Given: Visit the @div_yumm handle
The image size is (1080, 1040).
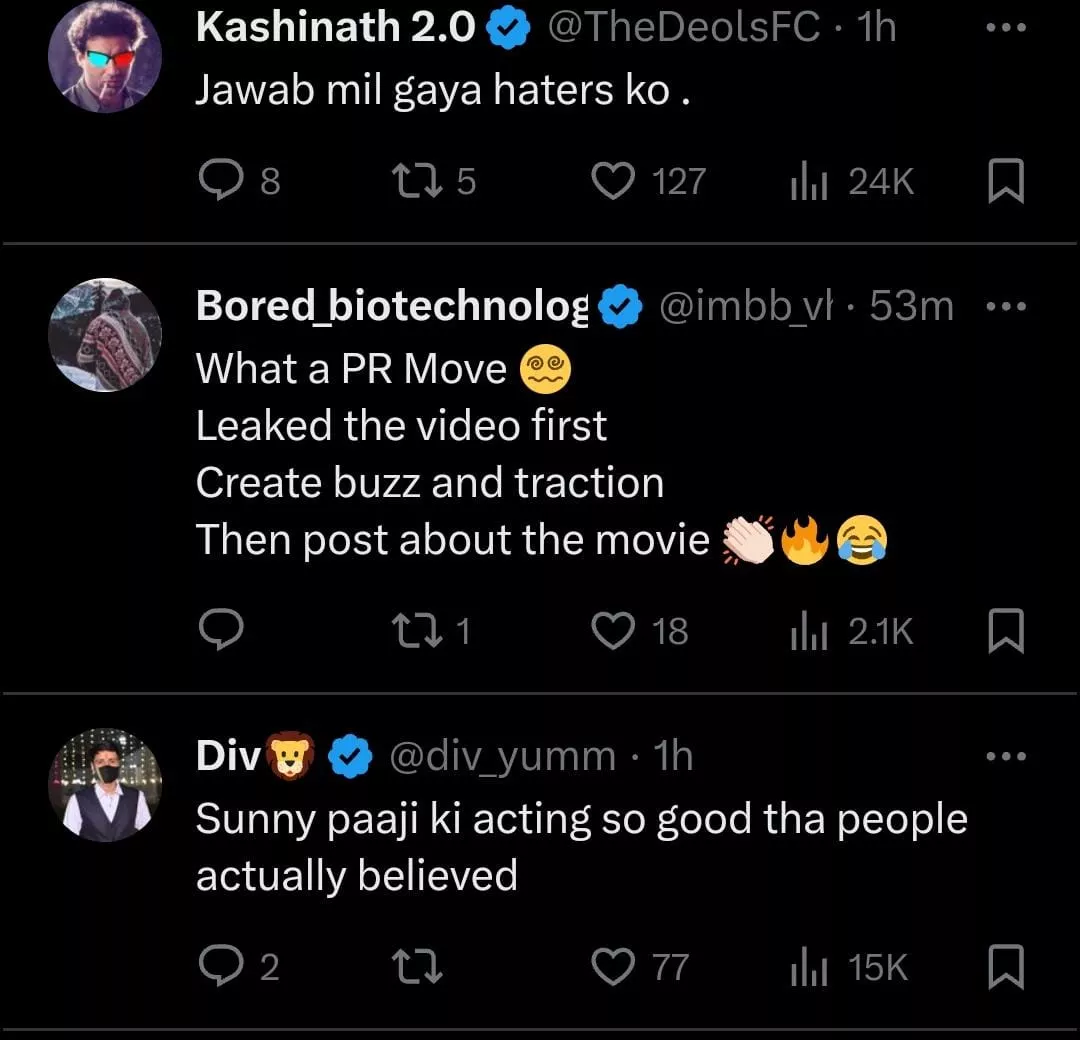Looking at the screenshot, I should [x=500, y=757].
